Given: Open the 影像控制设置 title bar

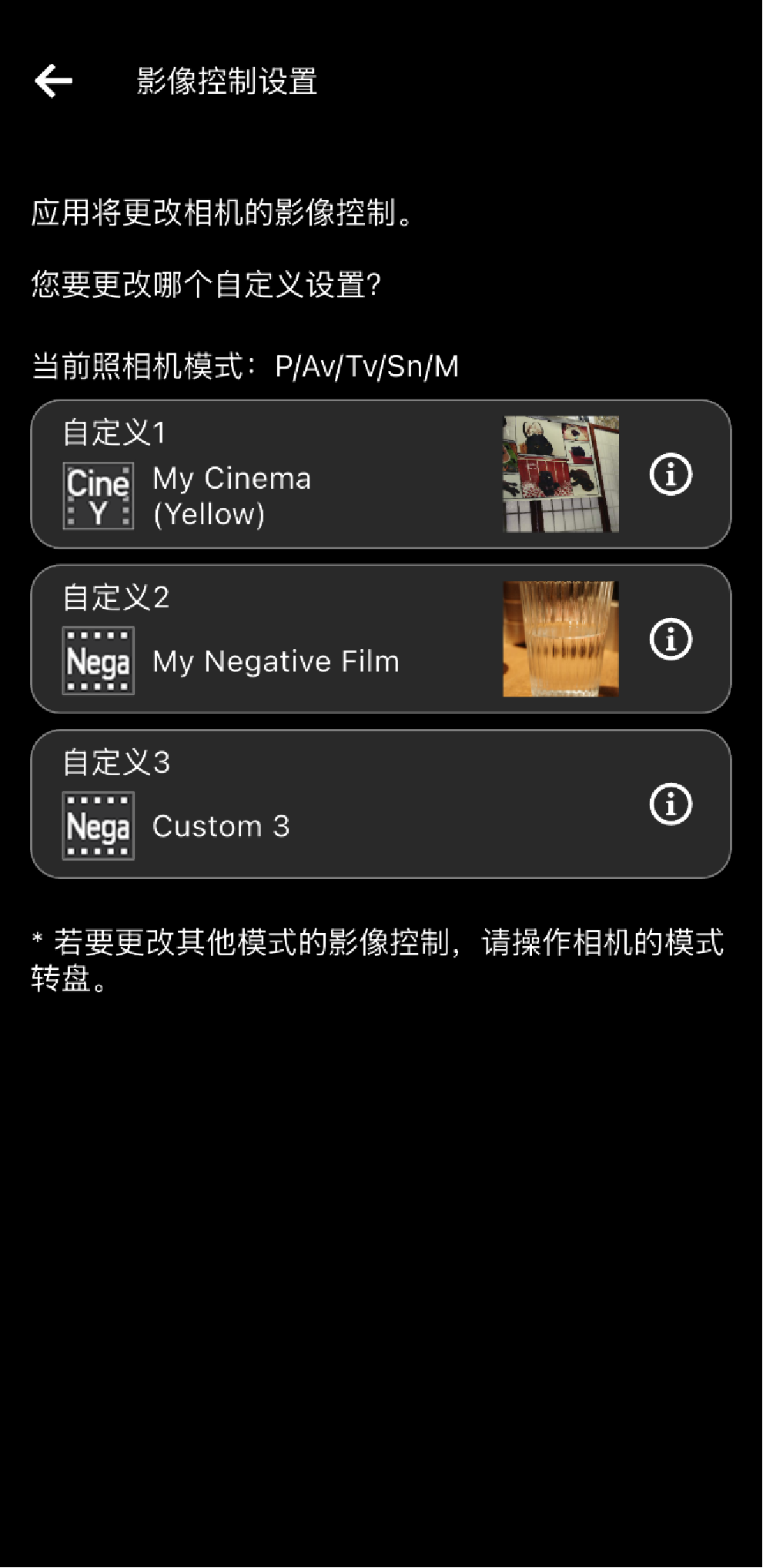Looking at the screenshot, I should 227,80.
